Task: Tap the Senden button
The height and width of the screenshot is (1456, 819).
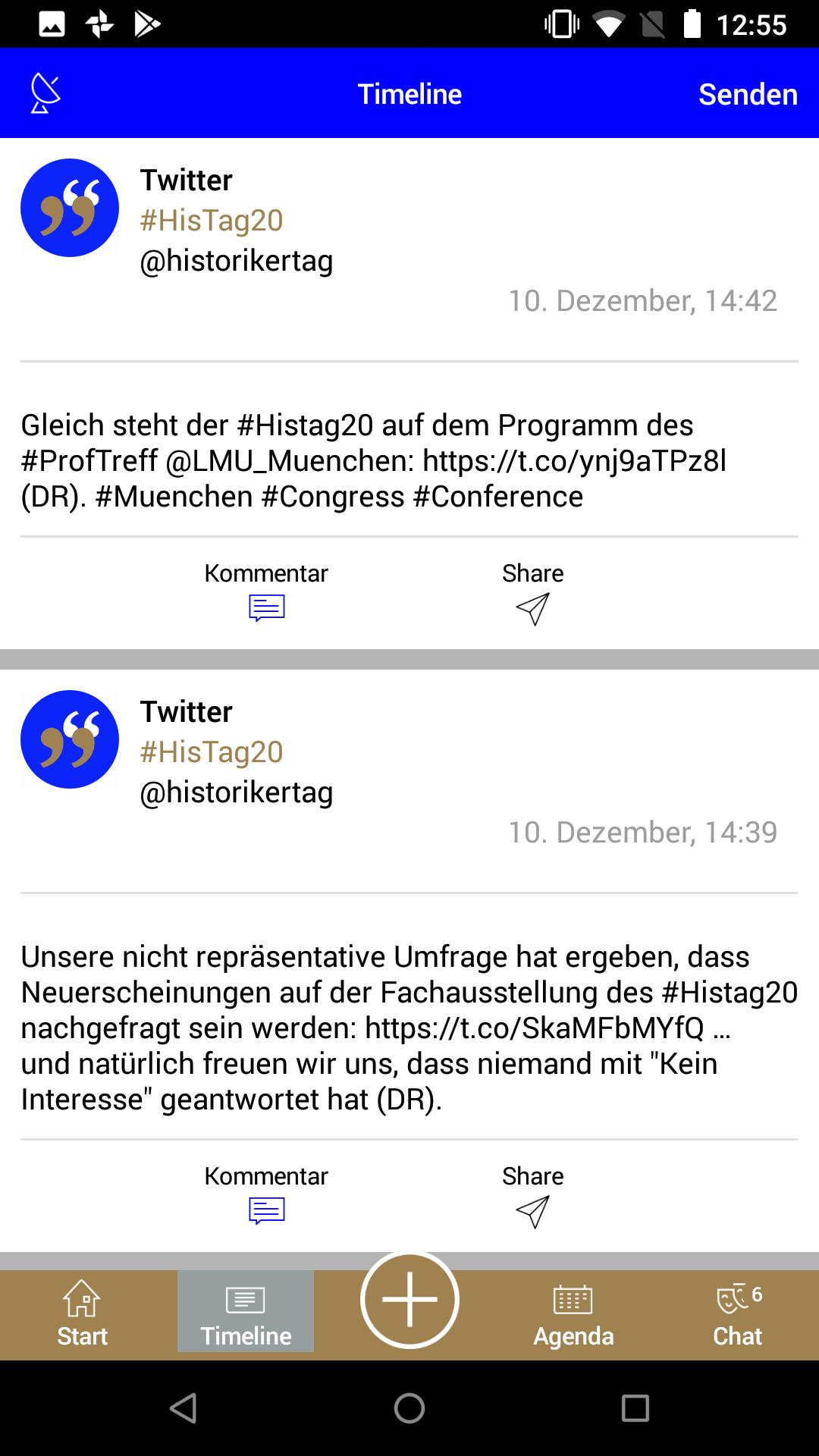Action: pyautogui.click(x=747, y=94)
